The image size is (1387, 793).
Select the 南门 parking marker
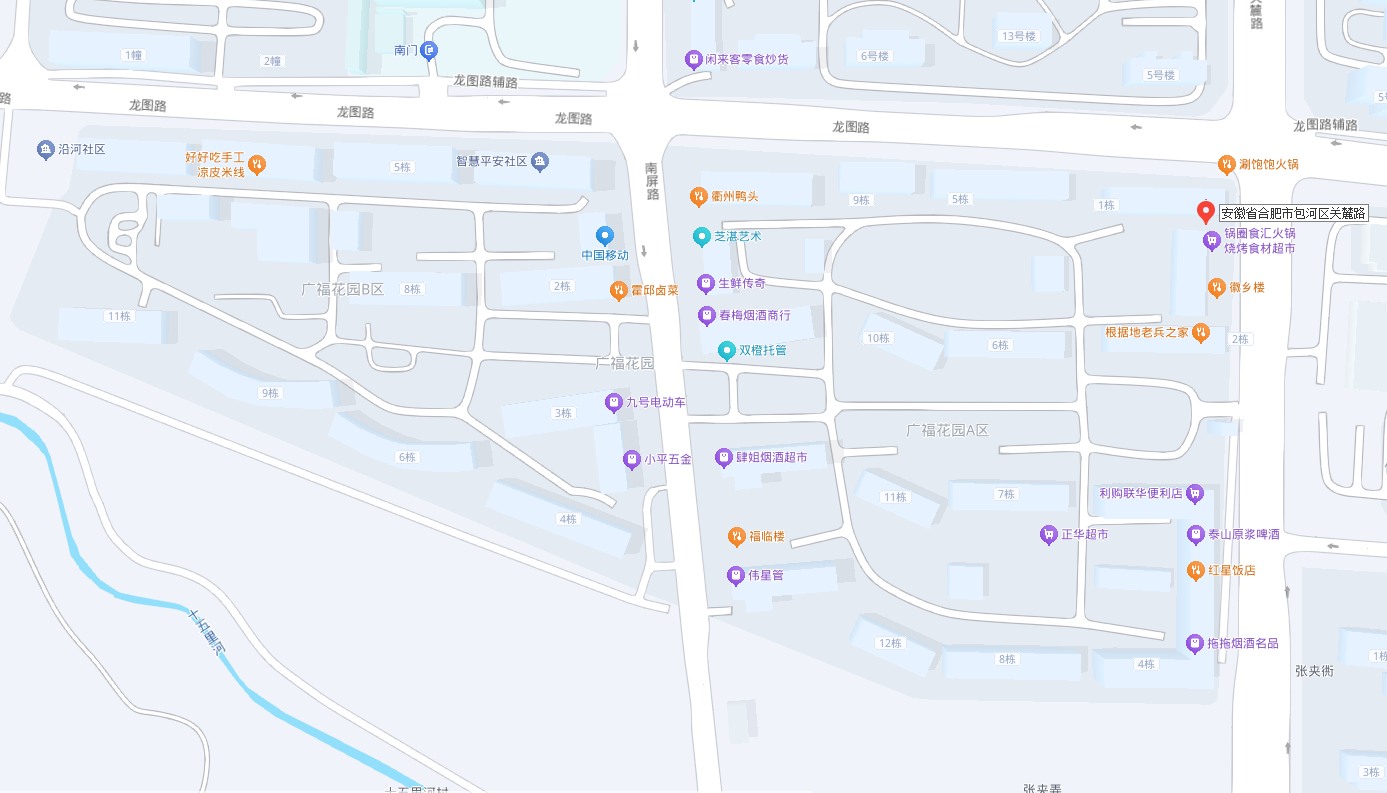430,50
